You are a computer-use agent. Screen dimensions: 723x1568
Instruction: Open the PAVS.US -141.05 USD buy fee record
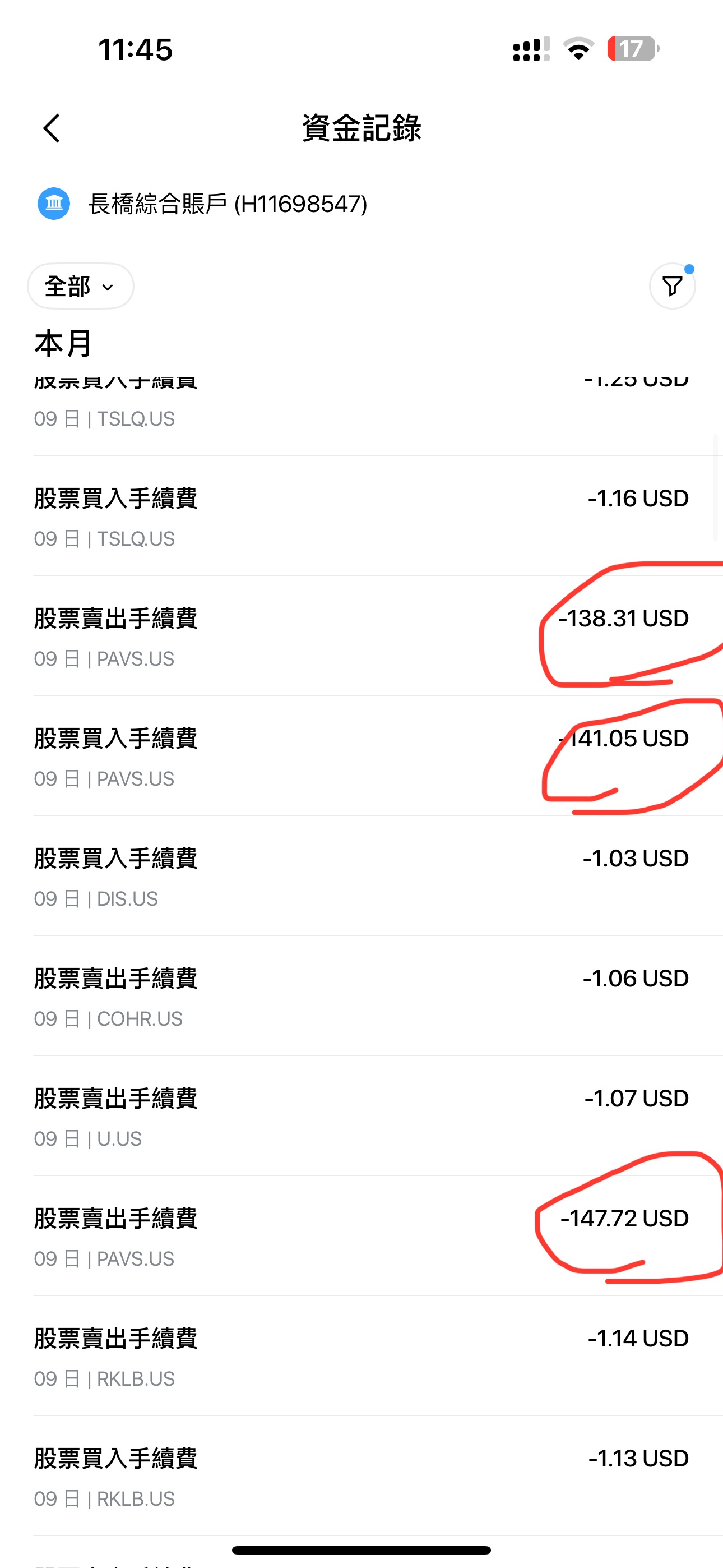click(x=360, y=757)
